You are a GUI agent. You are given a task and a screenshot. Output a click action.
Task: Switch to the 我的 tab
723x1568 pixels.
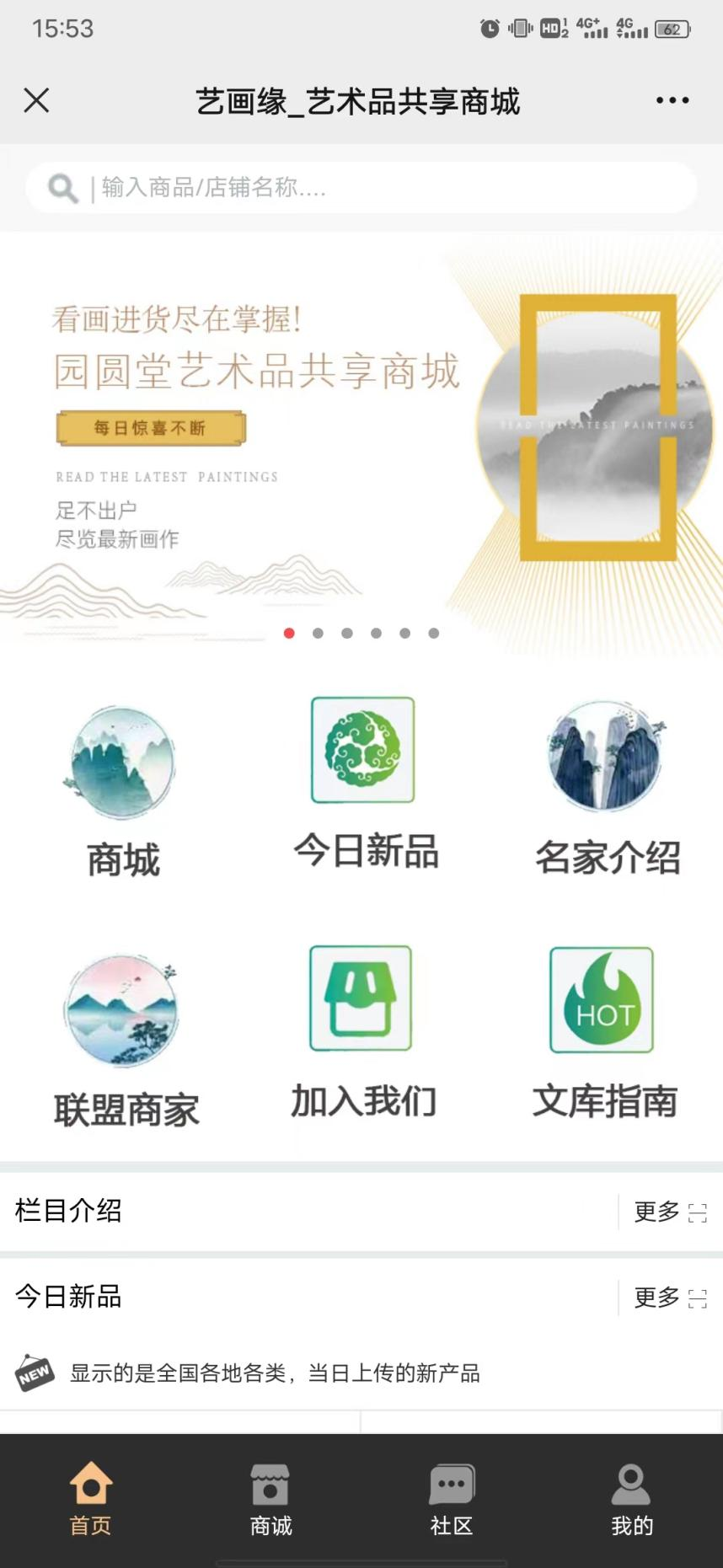(631, 1500)
